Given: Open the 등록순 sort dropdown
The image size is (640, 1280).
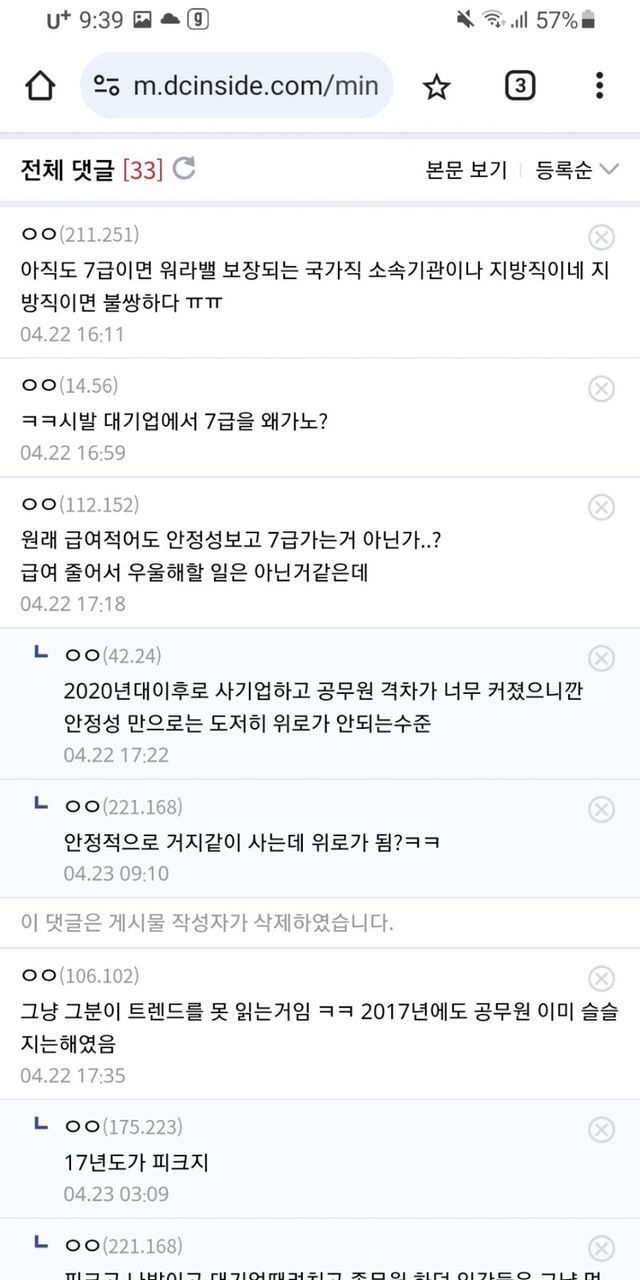Looking at the screenshot, I should [577, 170].
